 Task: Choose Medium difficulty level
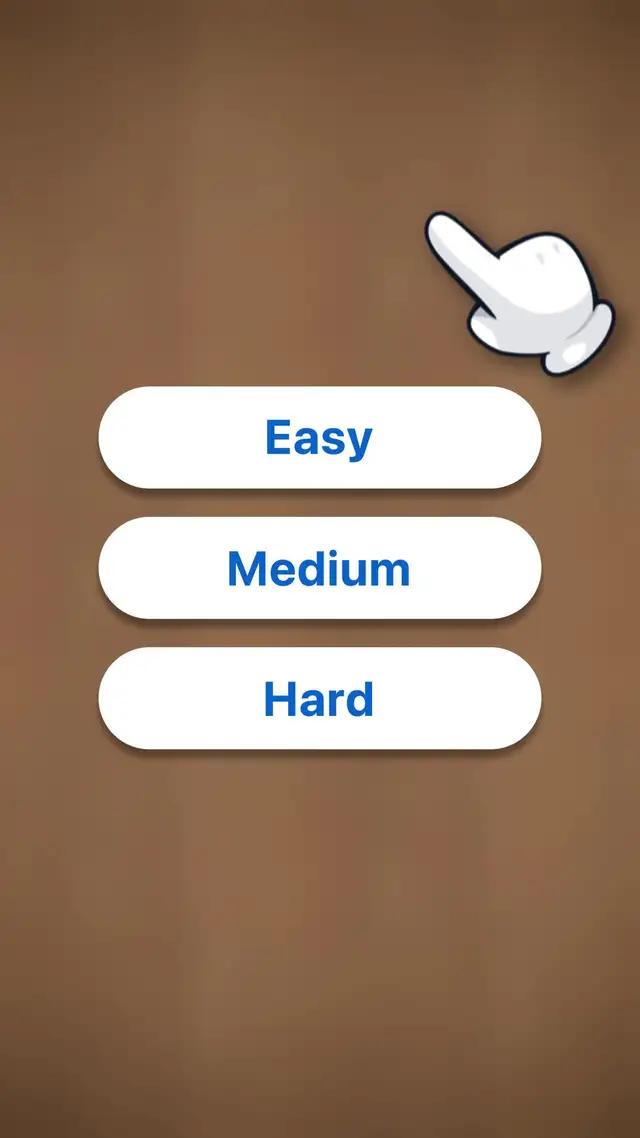click(x=319, y=568)
